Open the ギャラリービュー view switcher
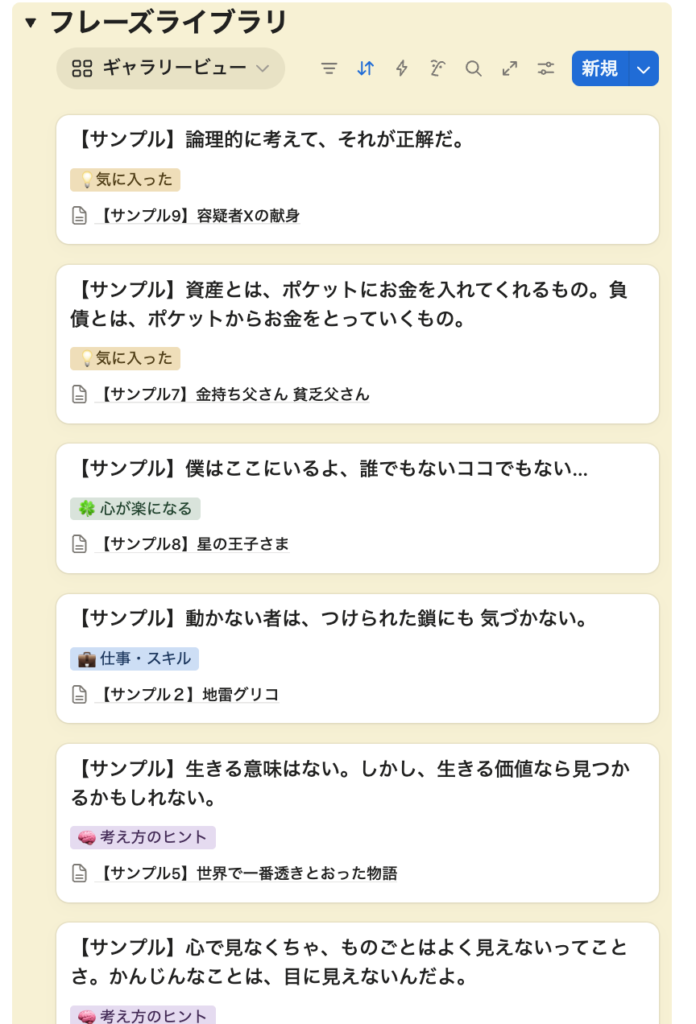 point(171,68)
